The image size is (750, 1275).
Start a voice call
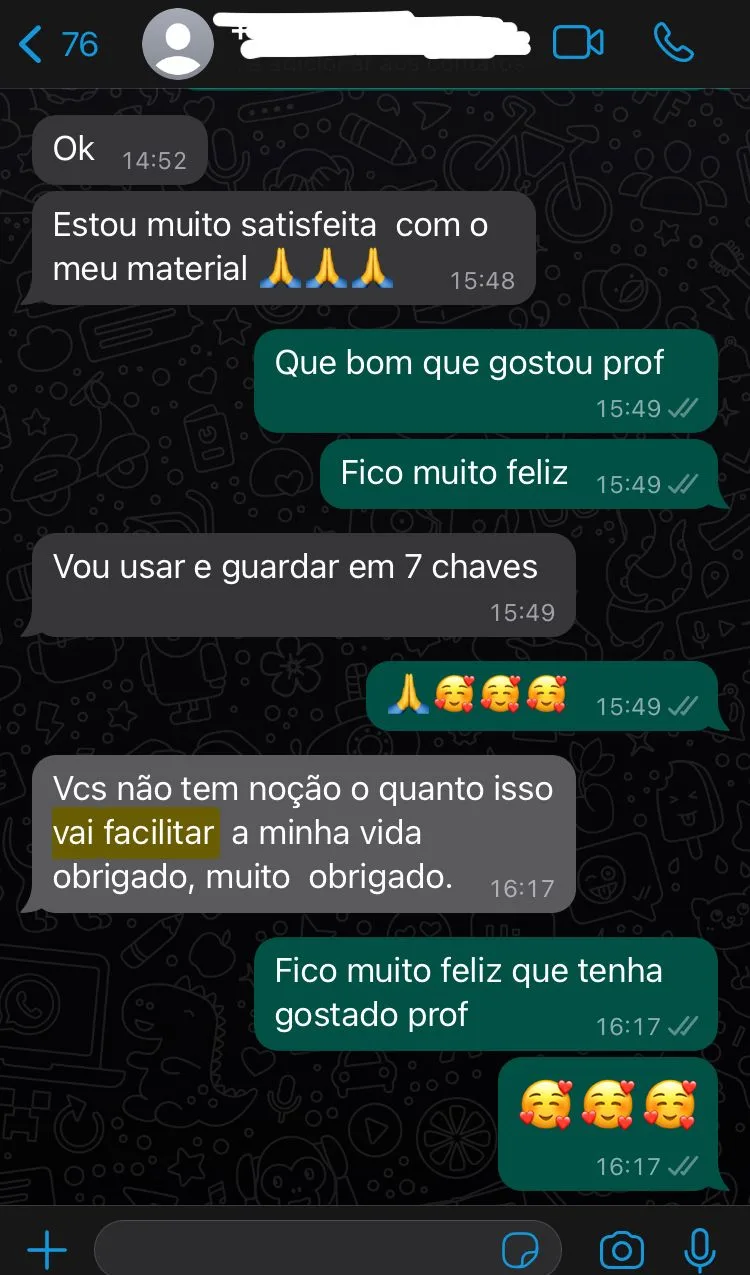[673, 43]
